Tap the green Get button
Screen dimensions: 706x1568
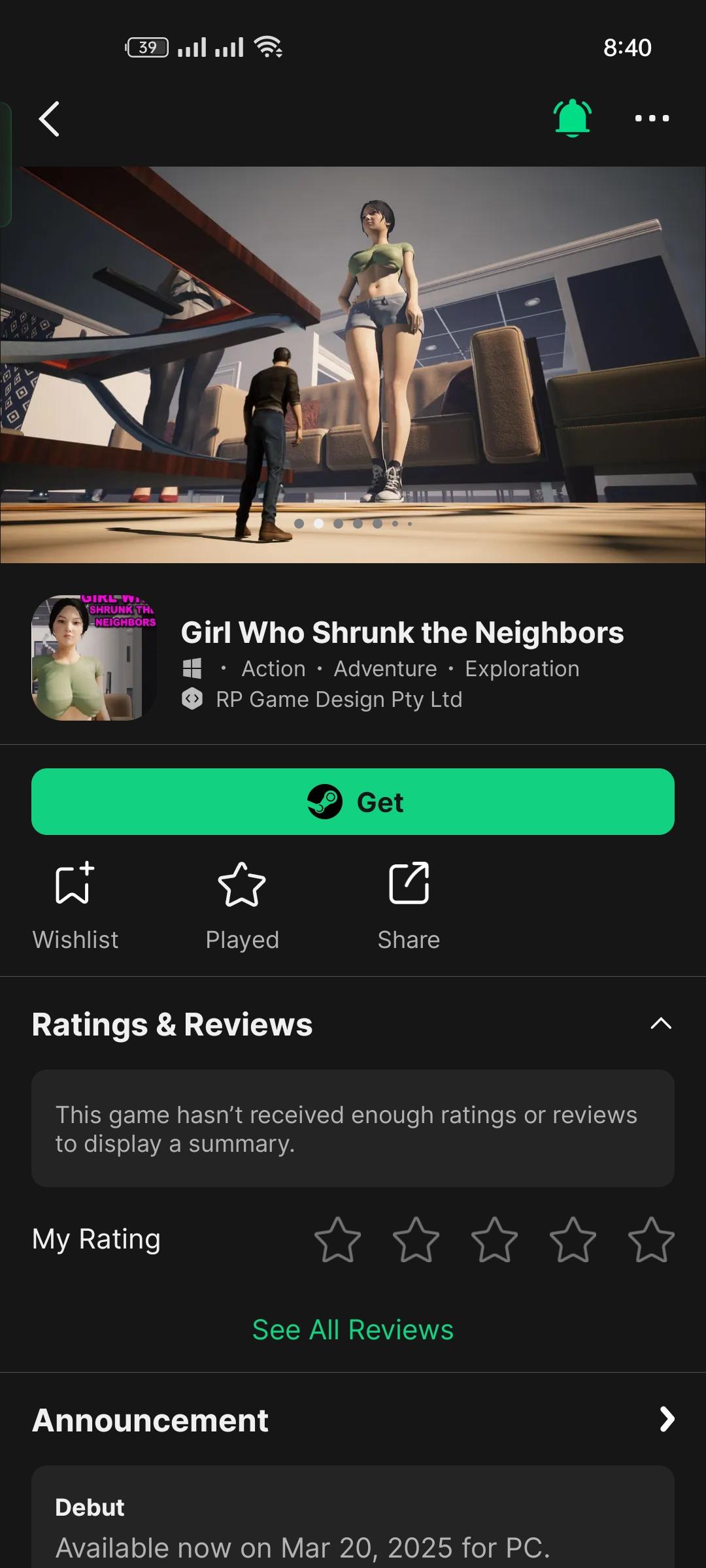coord(353,802)
